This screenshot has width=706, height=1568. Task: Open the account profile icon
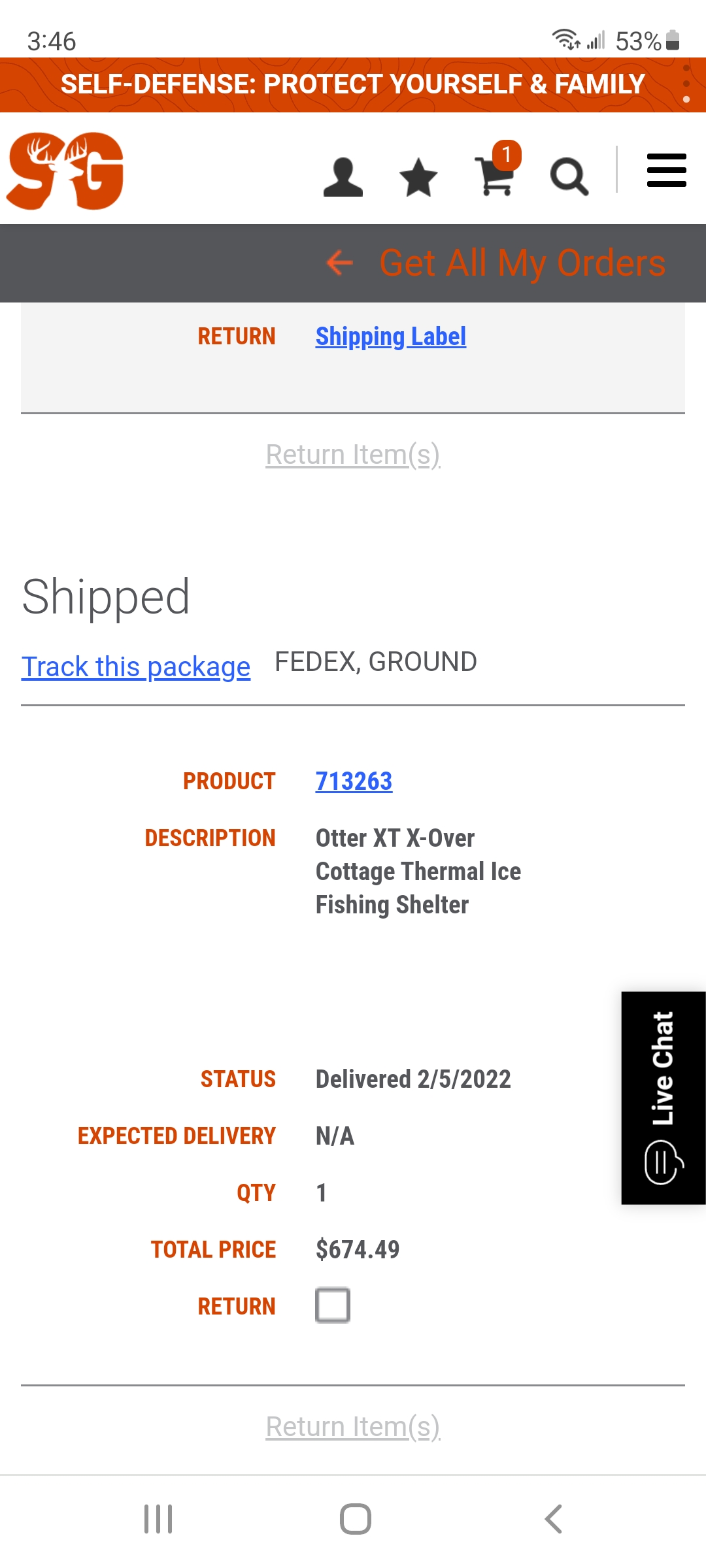pos(343,177)
